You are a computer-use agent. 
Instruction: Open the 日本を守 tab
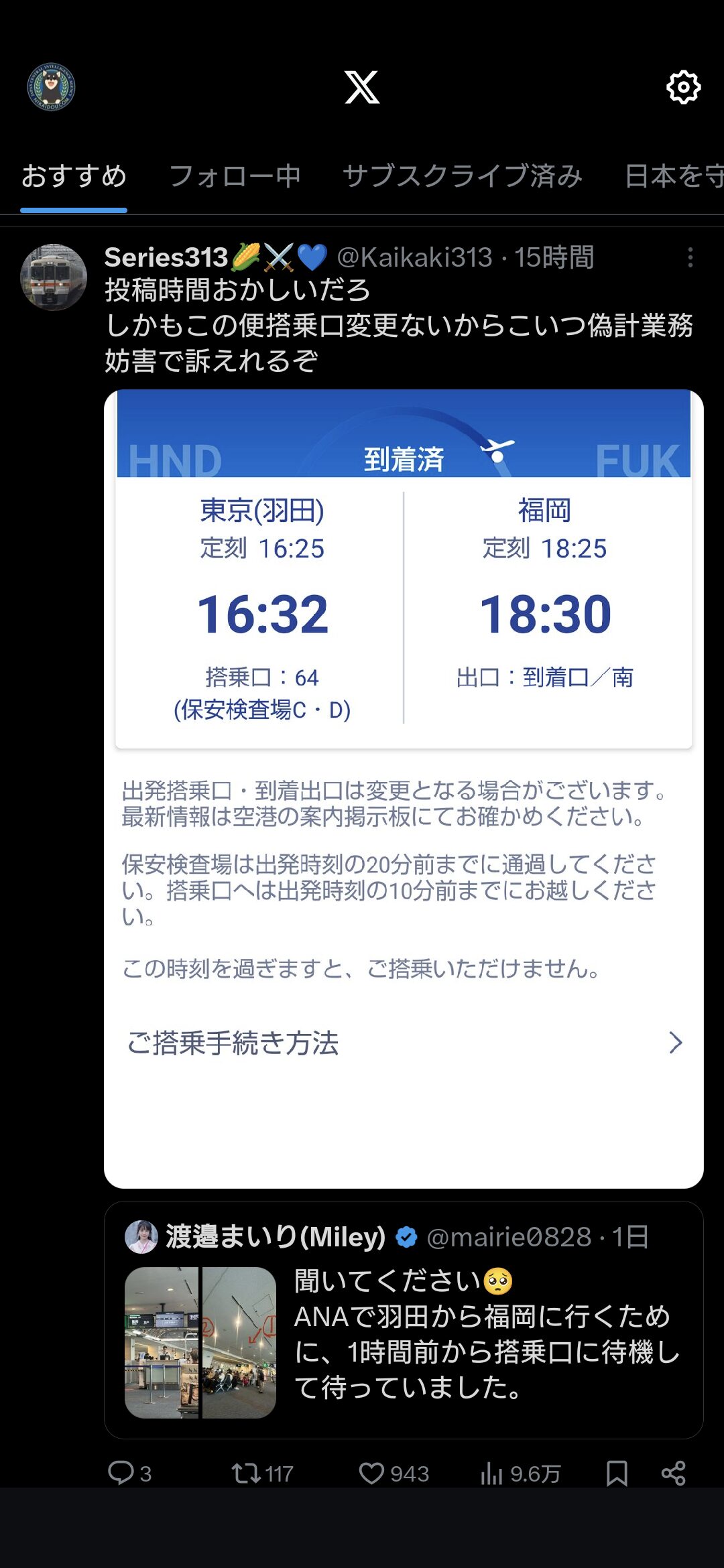(x=673, y=176)
